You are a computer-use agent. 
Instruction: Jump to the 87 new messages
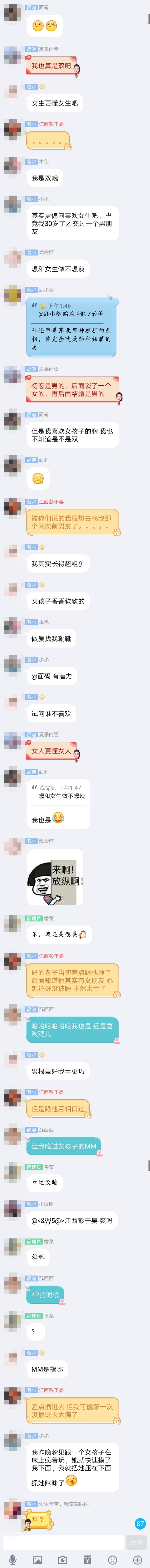(x=140, y=1519)
